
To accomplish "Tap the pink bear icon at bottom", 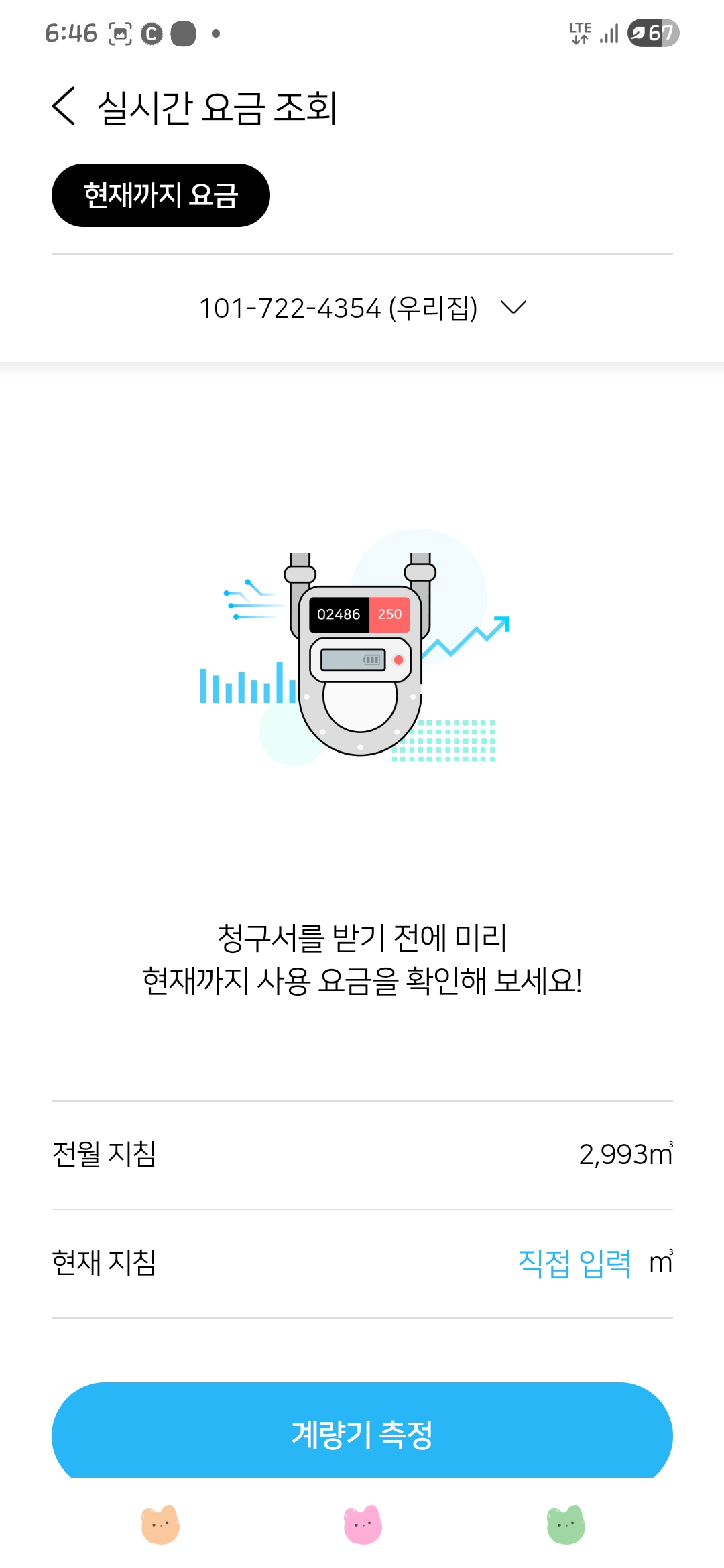I will pyautogui.click(x=363, y=1525).
